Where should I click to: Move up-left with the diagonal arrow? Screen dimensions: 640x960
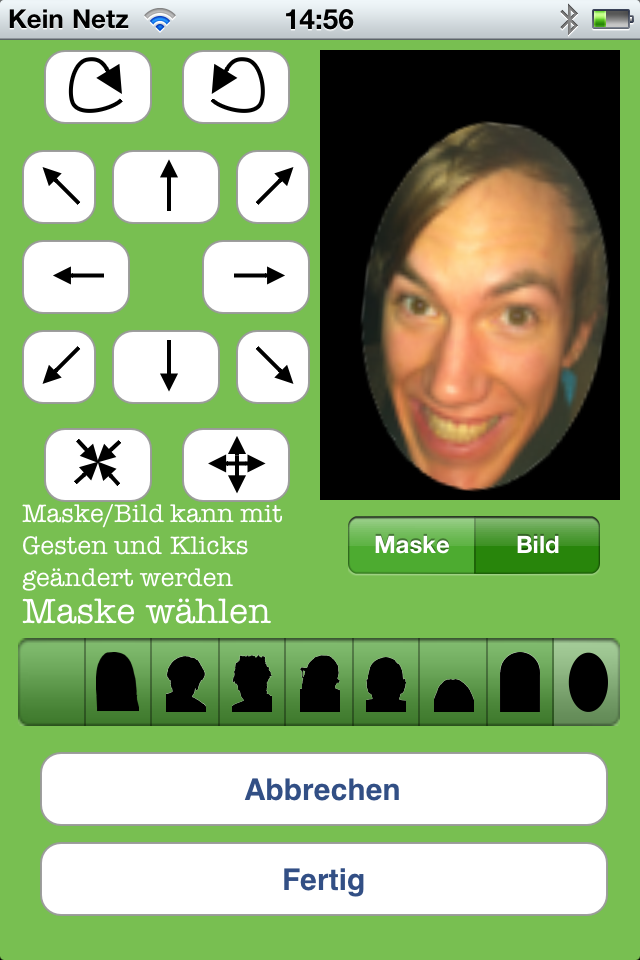point(59,187)
